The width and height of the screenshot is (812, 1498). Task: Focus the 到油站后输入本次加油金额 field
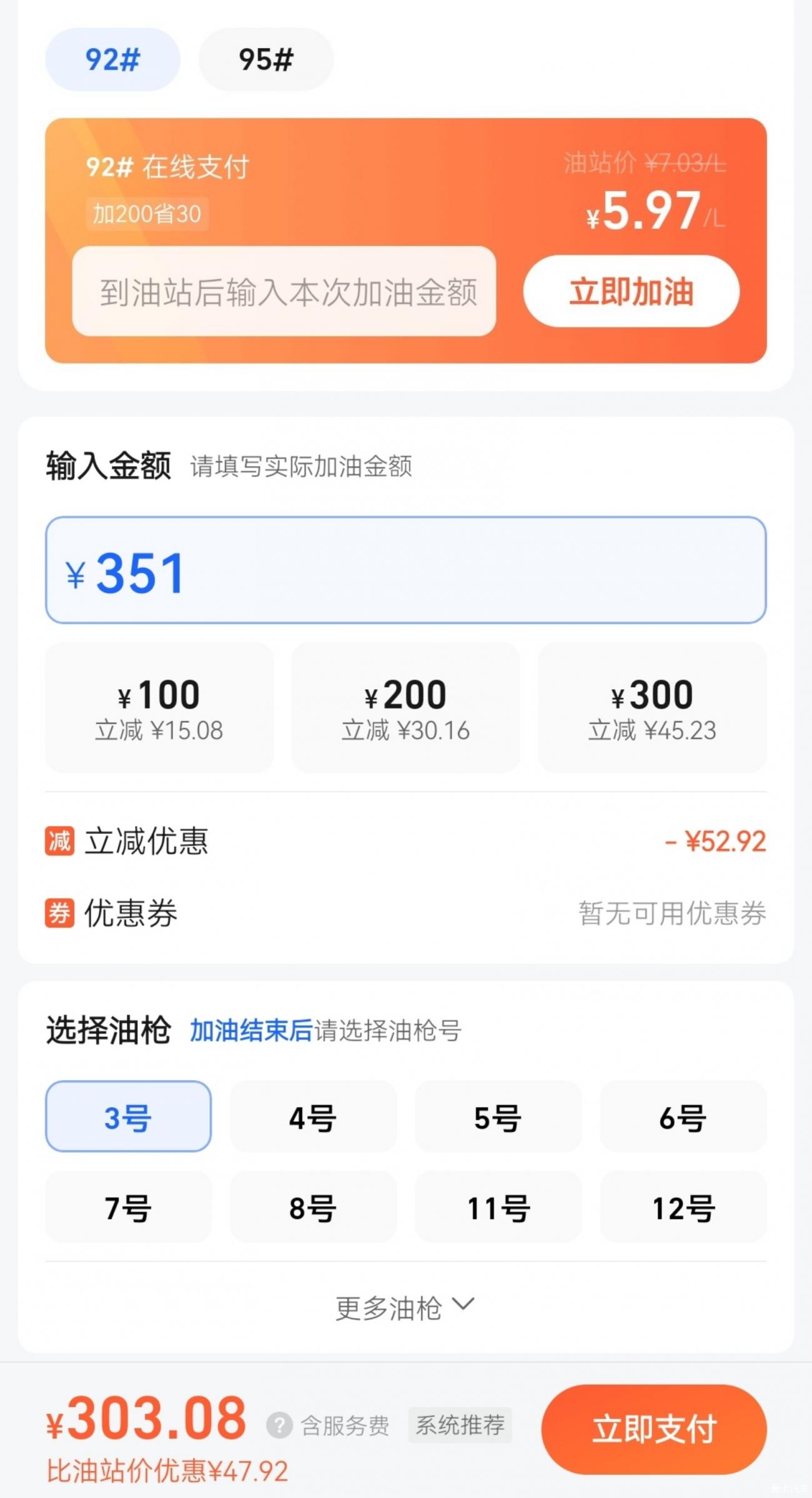284,291
